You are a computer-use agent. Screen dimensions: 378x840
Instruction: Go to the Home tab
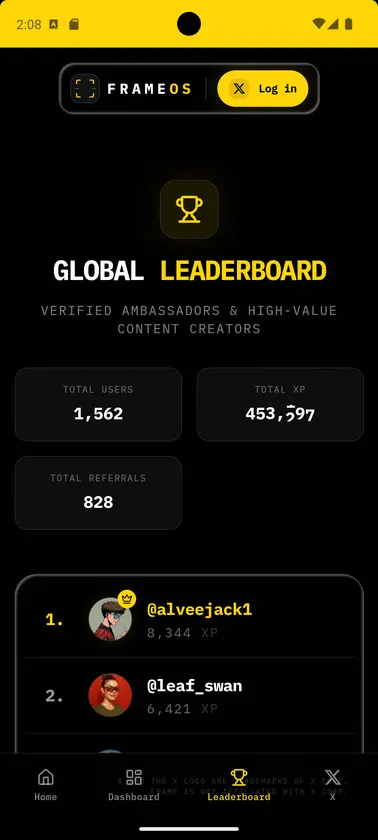point(46,785)
